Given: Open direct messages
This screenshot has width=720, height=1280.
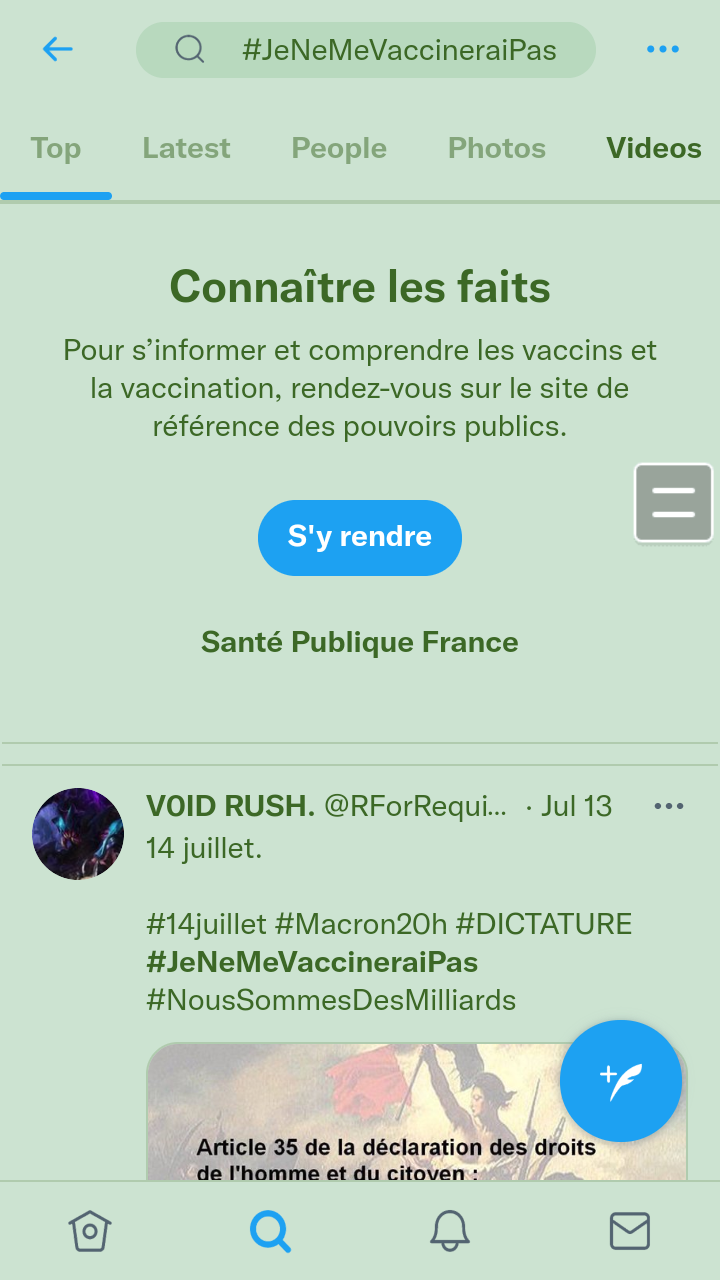Looking at the screenshot, I should tap(630, 1231).
